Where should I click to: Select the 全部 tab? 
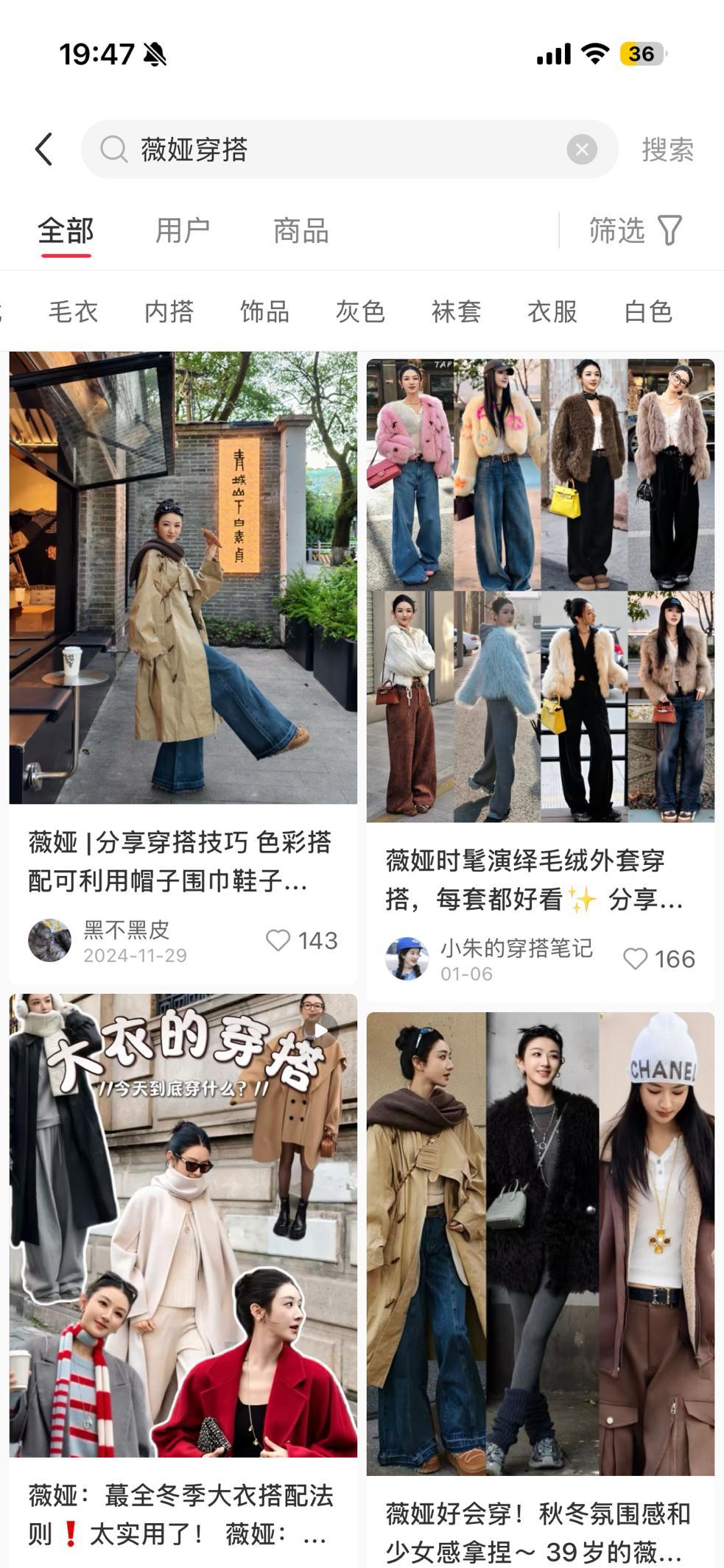[x=66, y=231]
